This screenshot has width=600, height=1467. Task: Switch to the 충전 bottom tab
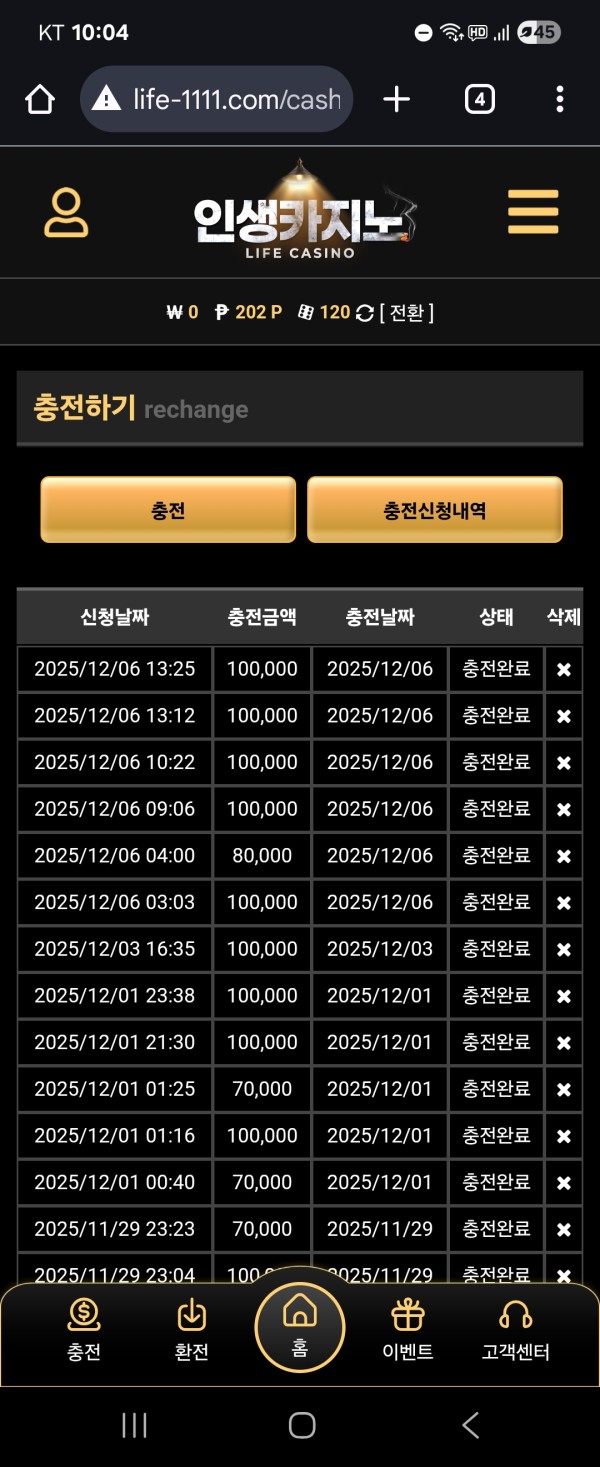click(84, 1330)
